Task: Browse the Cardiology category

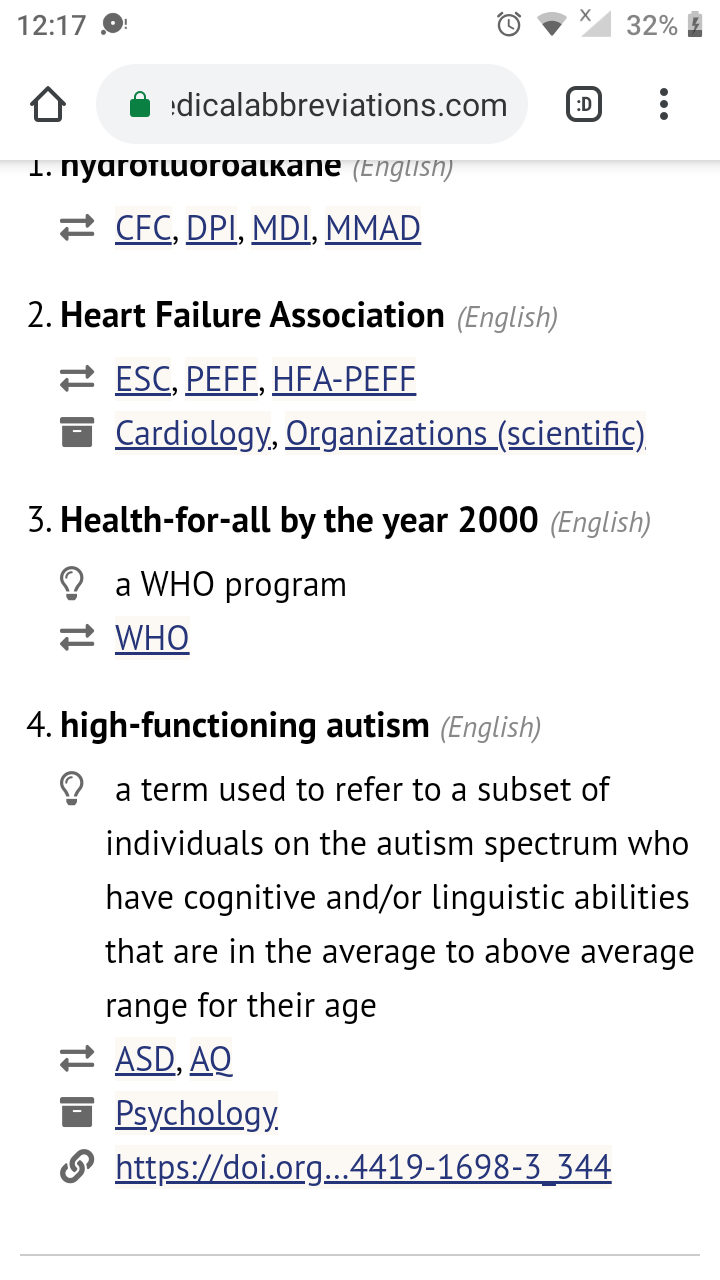Action: pos(193,434)
